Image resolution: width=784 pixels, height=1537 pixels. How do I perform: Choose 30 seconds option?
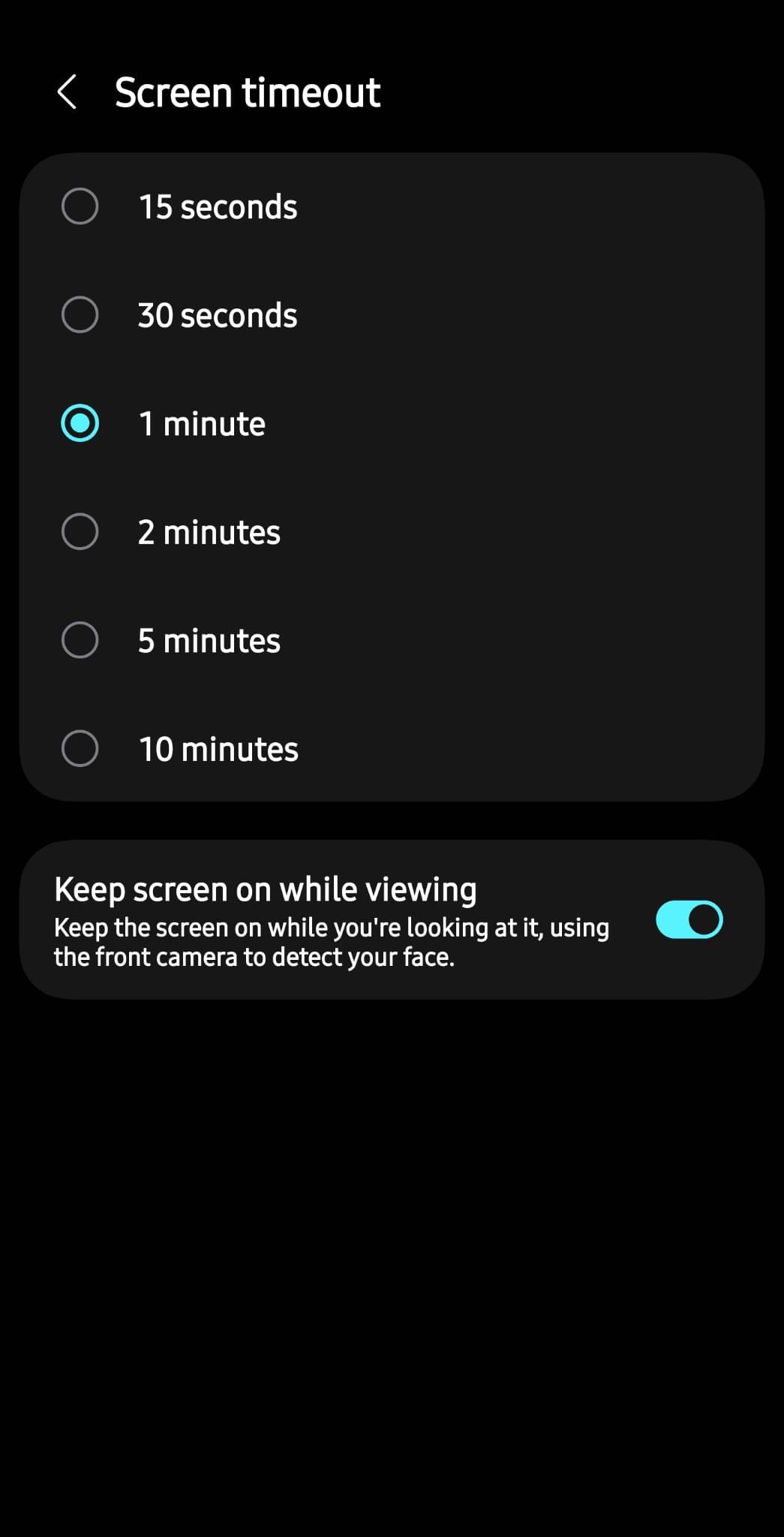[x=392, y=315]
